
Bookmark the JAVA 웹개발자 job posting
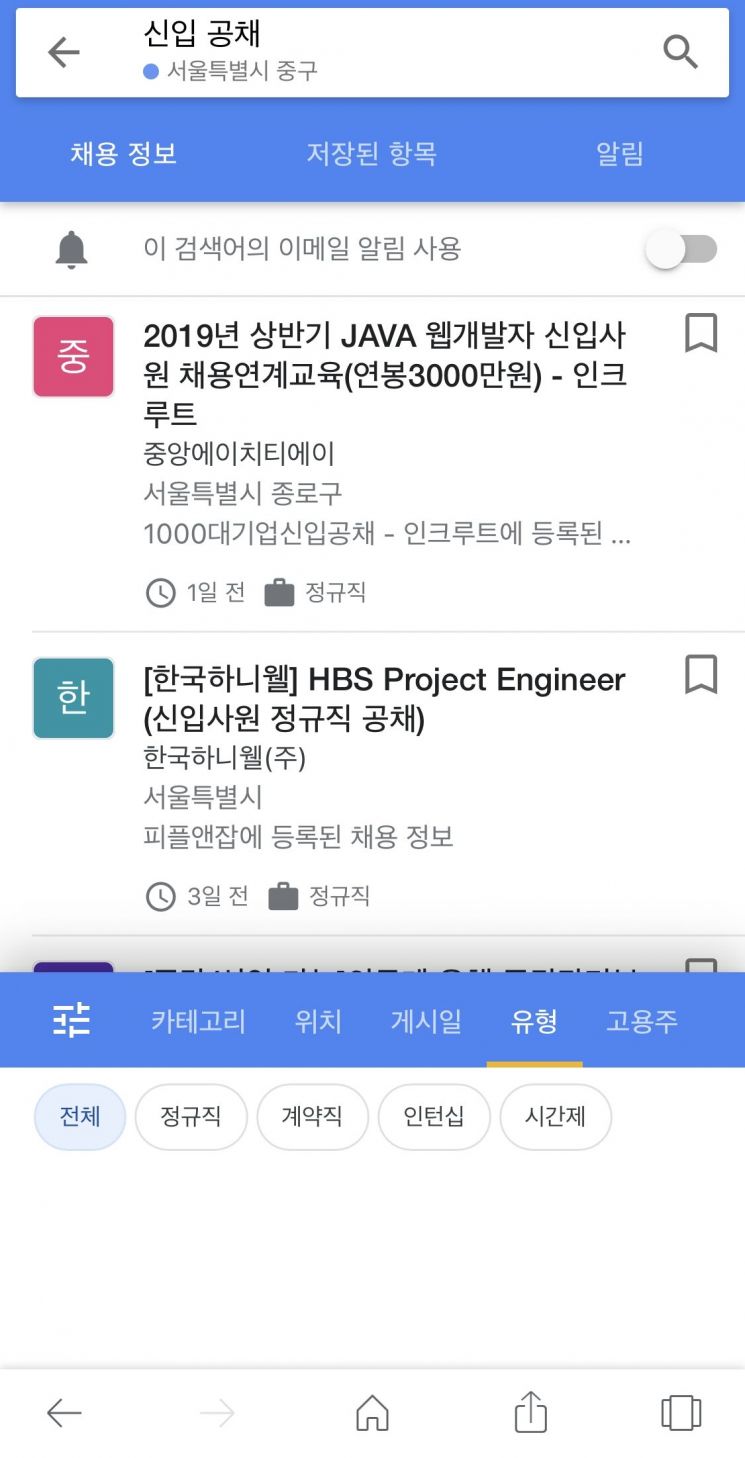point(702,334)
